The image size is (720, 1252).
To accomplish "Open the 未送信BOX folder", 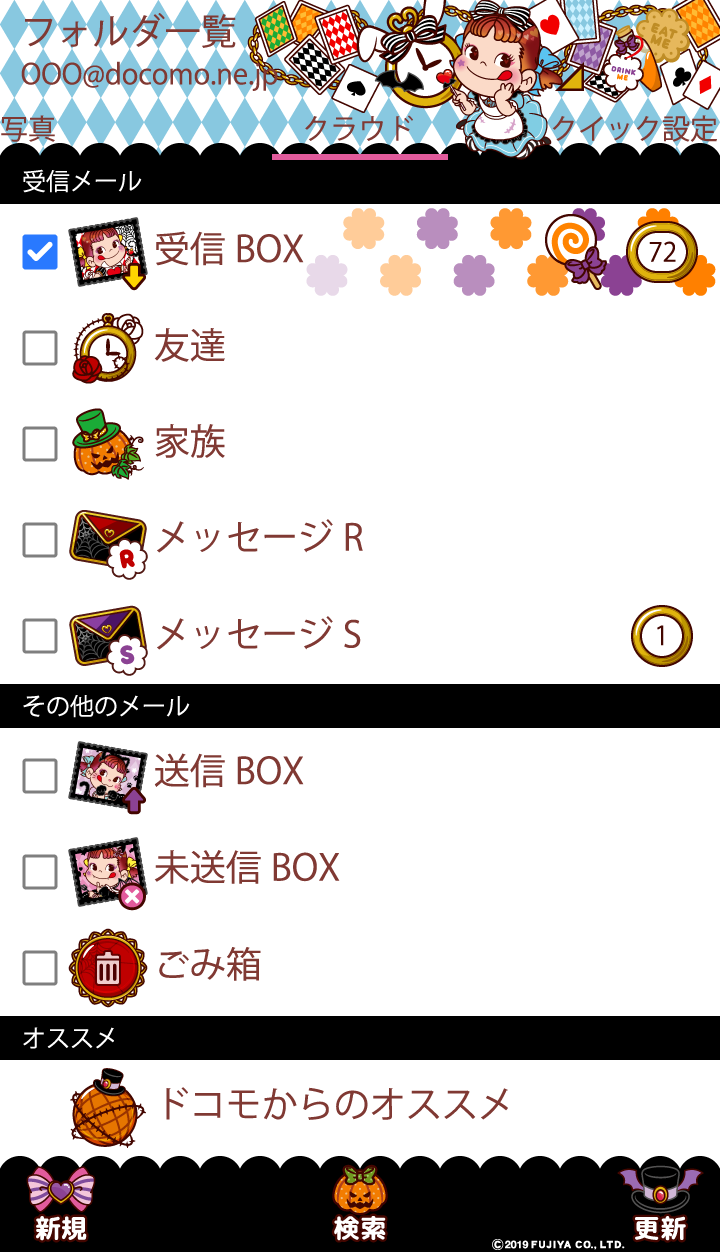I will click(246, 868).
